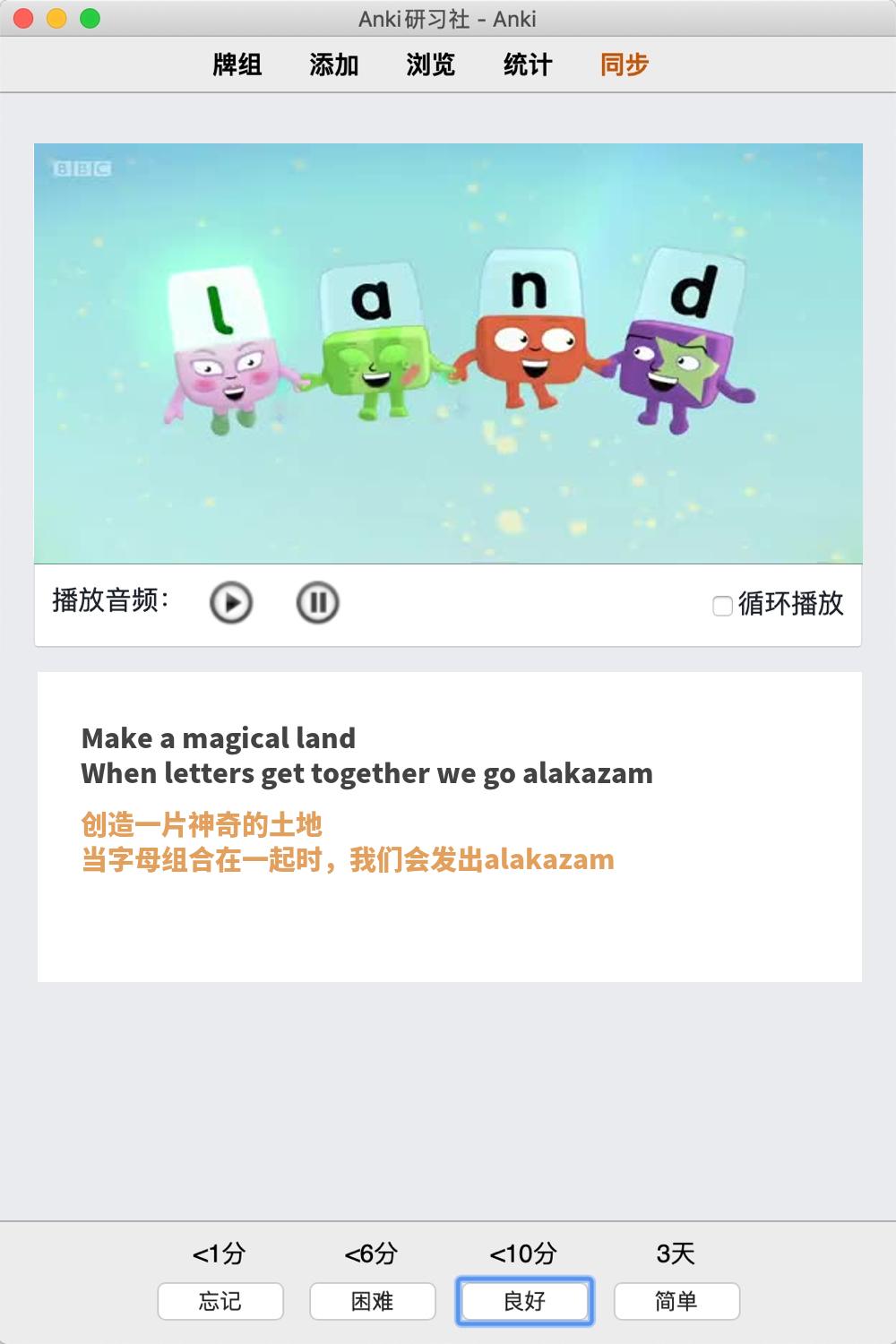
Task: Close the Anki window
Action: (24, 18)
